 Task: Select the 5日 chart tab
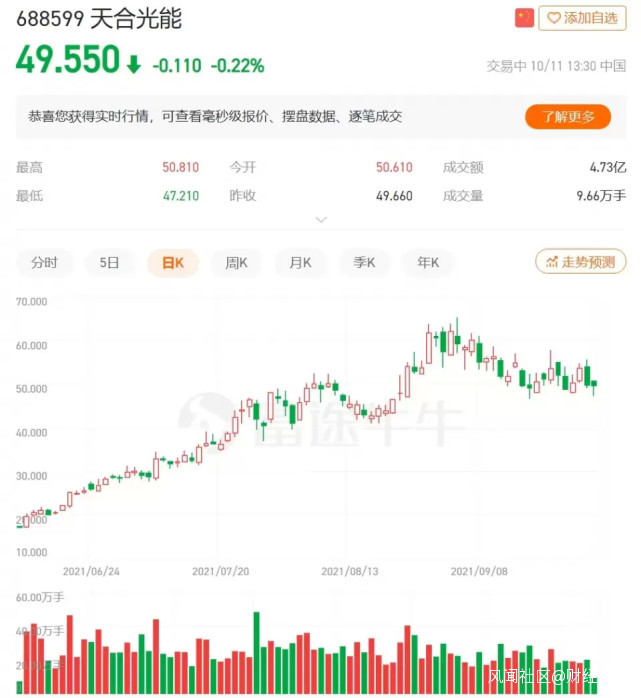tap(108, 263)
